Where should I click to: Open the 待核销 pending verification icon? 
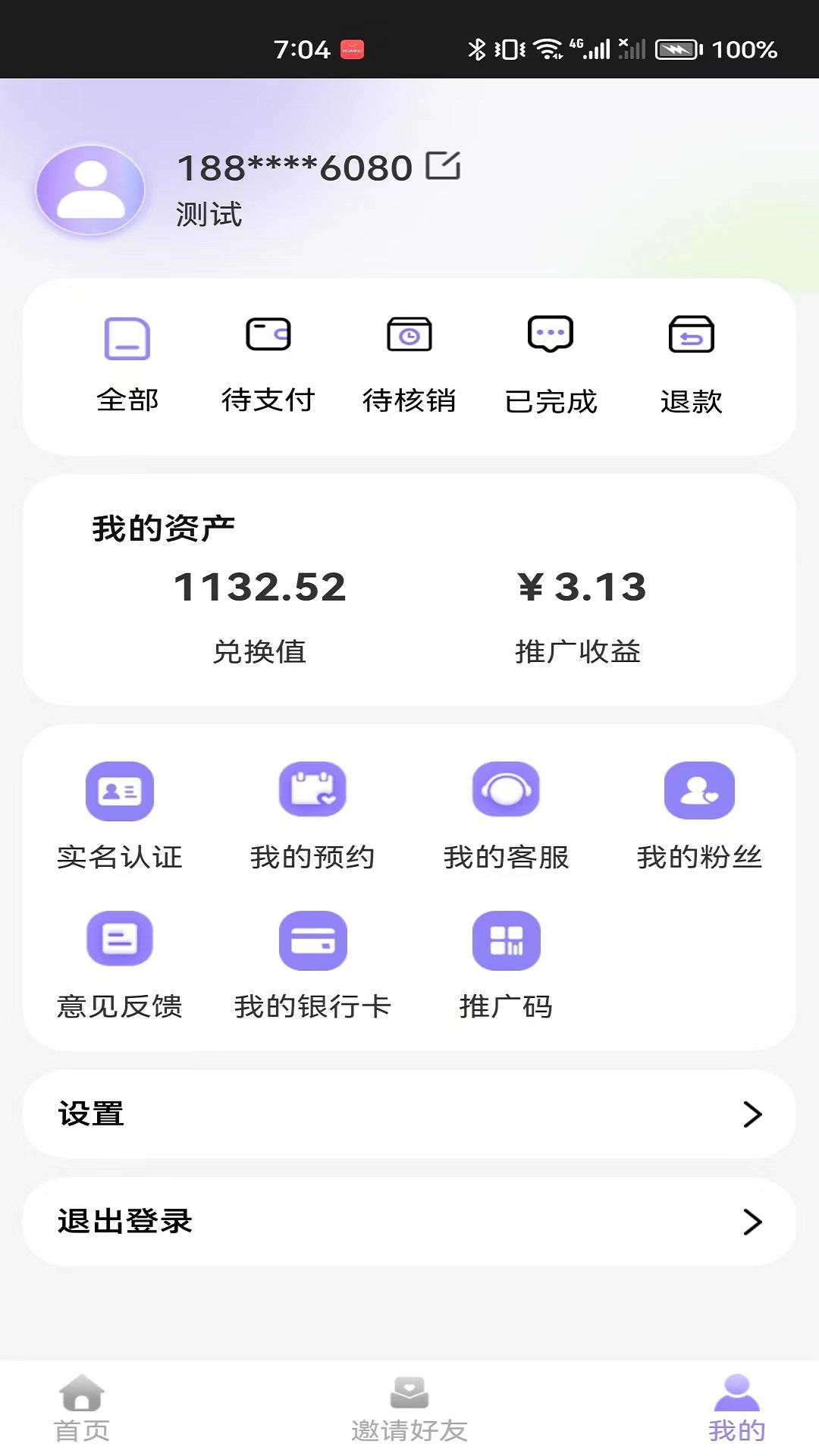click(x=410, y=336)
